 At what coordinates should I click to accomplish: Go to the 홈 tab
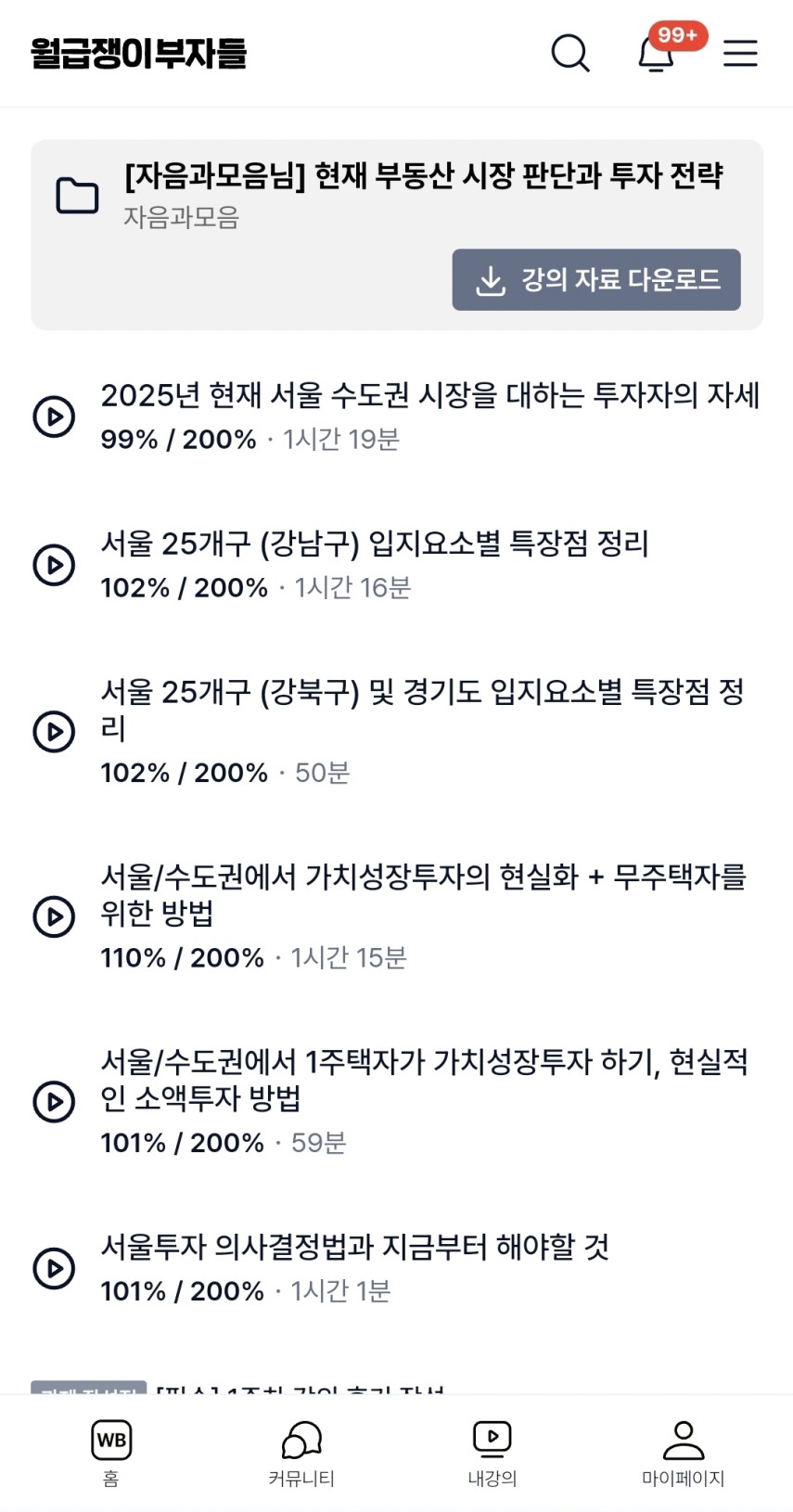click(111, 1454)
